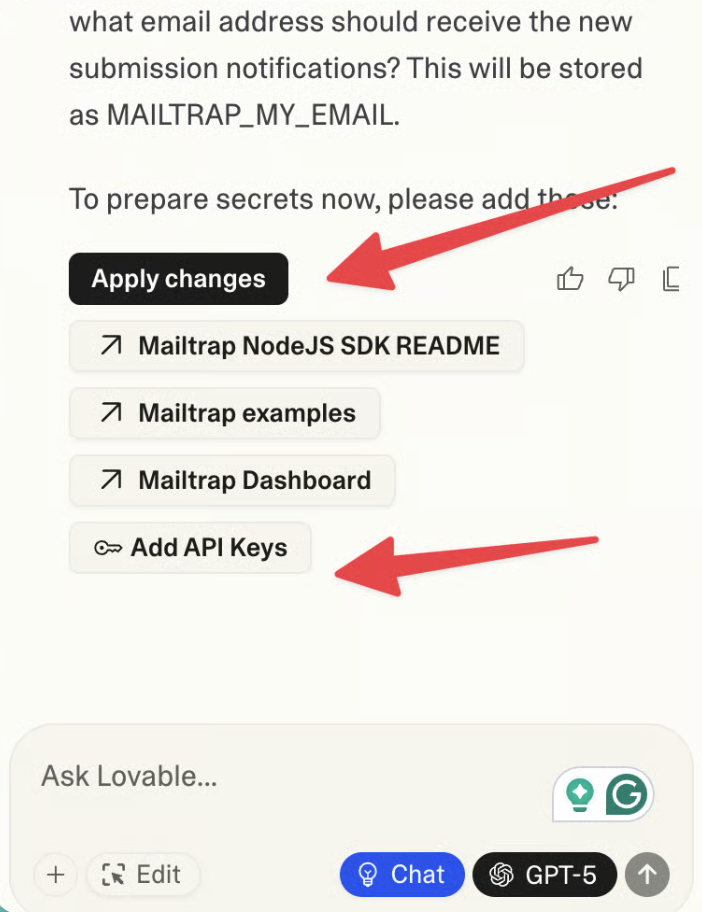Open the Mailtrap NodeJS SDK README link
Image resolution: width=702 pixels, height=912 pixels.
point(296,346)
